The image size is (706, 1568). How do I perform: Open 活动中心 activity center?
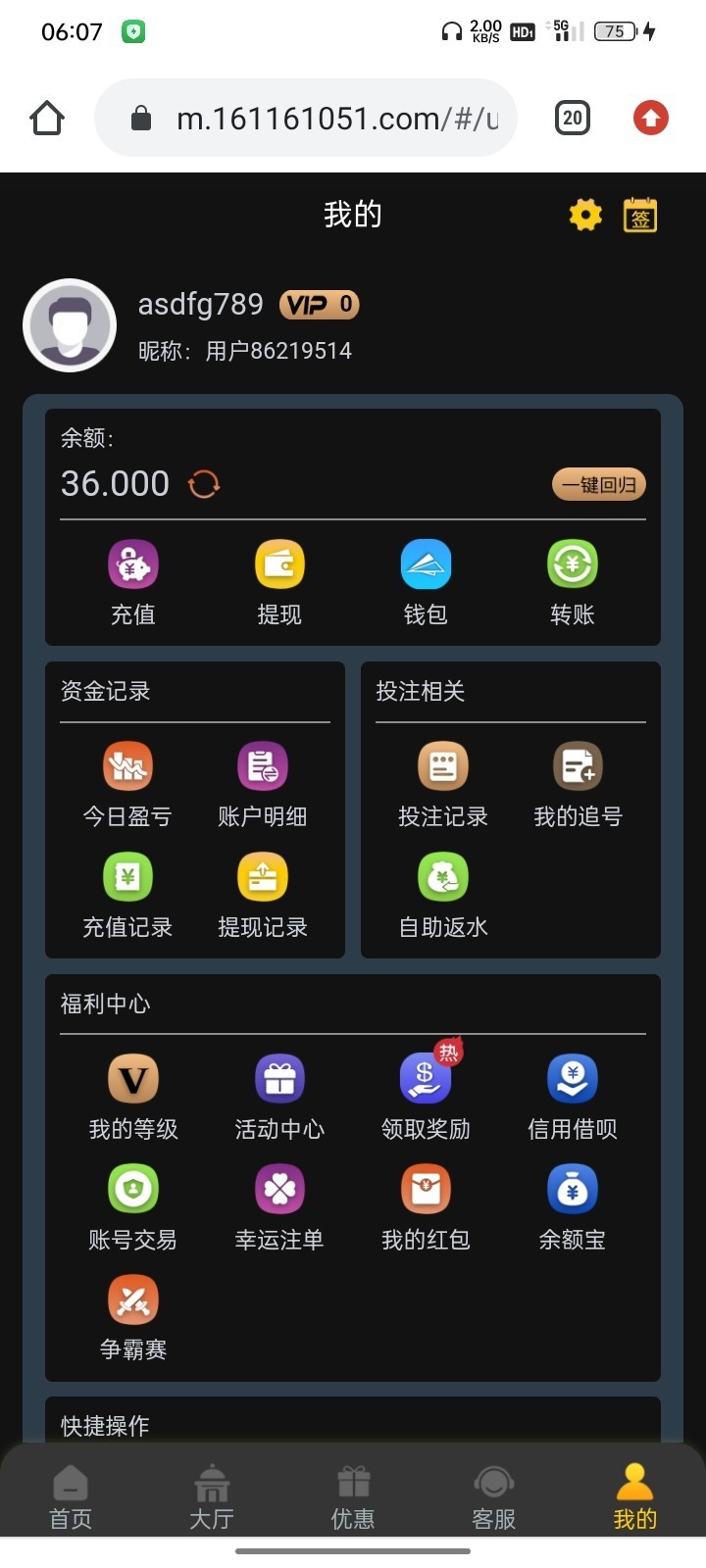[279, 1097]
